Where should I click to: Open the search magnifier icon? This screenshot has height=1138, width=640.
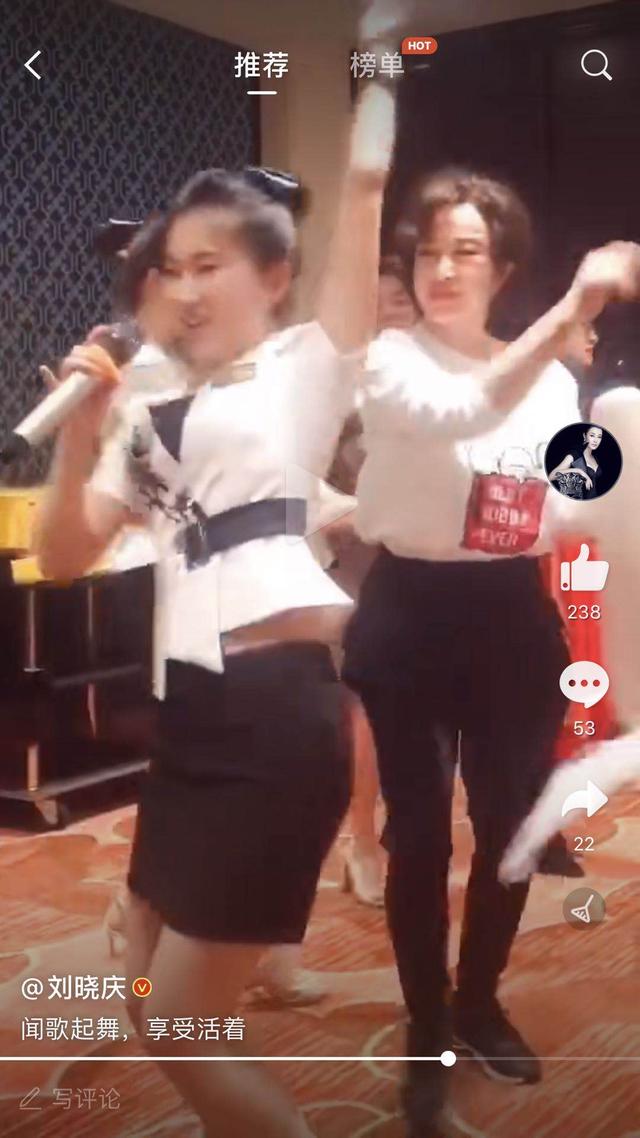[596, 66]
